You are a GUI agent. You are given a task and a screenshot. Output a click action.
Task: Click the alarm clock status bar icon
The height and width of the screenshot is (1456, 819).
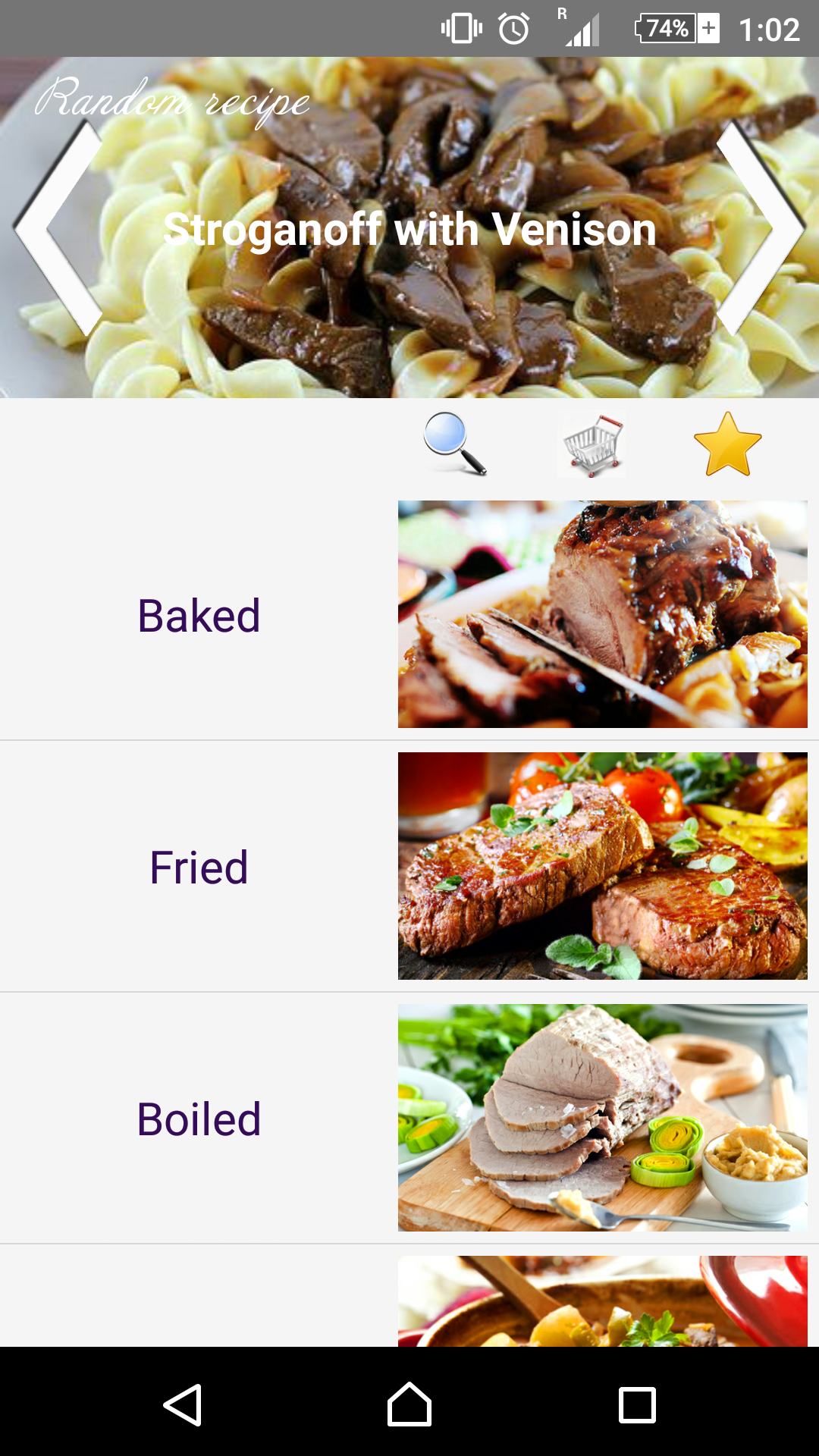(513, 29)
